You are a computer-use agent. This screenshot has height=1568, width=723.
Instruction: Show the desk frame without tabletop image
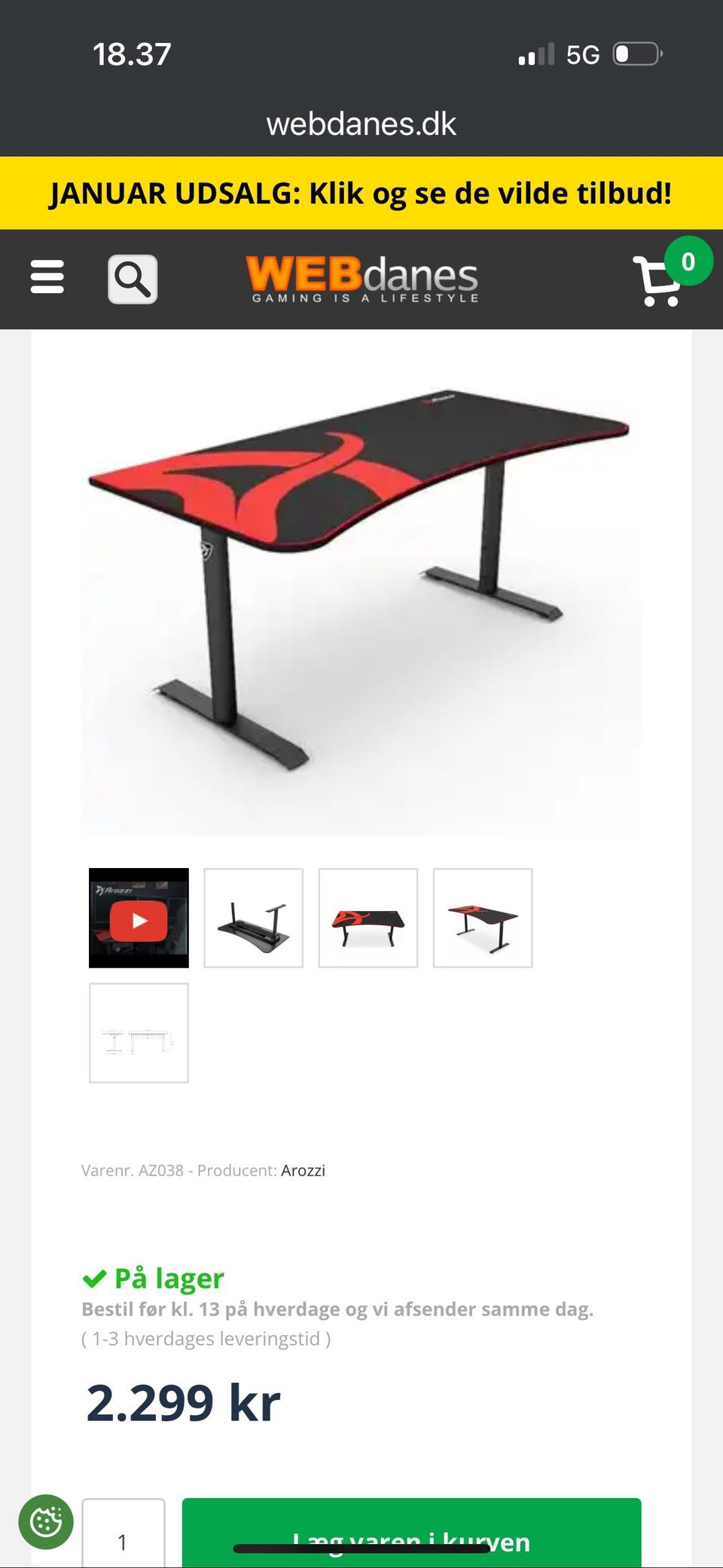click(254, 918)
